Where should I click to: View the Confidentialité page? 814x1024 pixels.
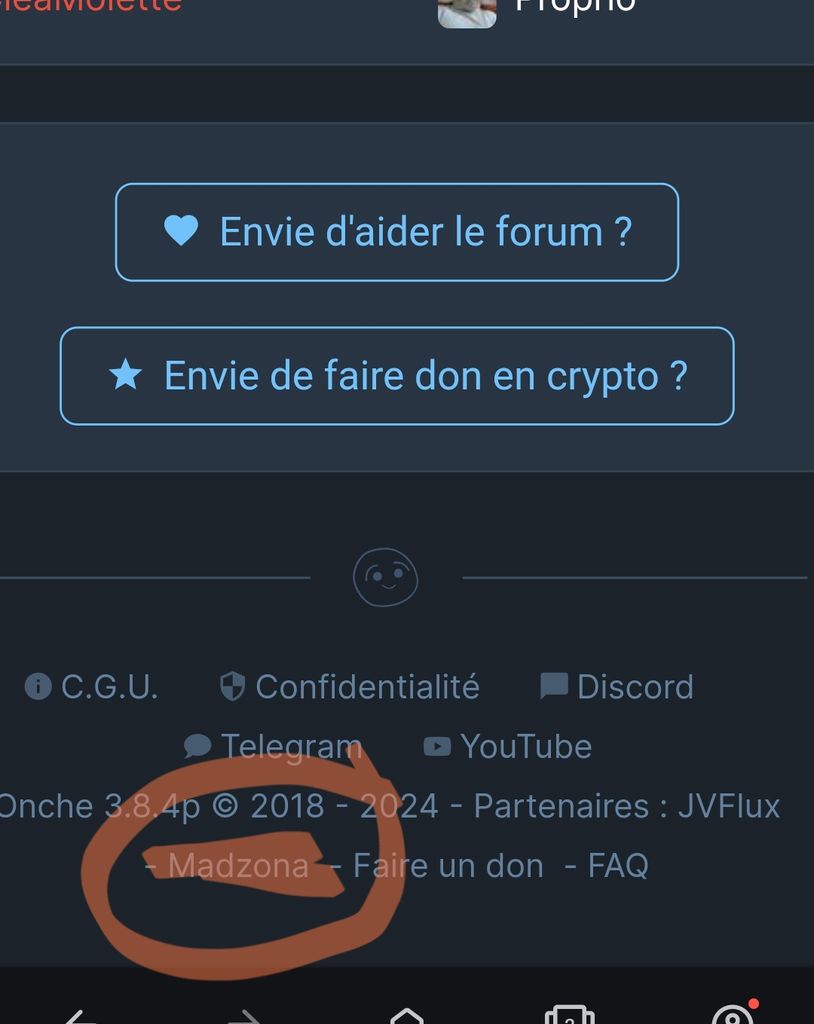350,687
